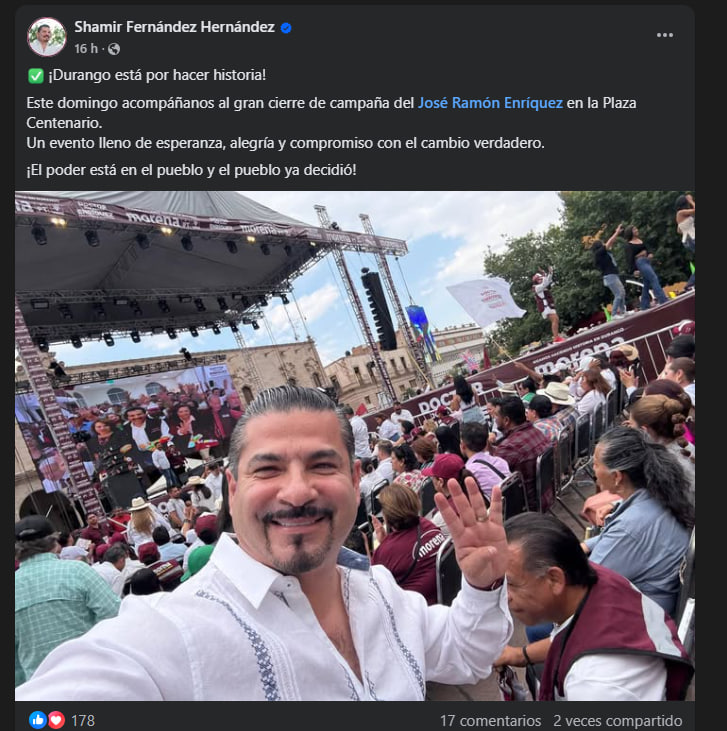Open the post's 16 h timestamp

(86, 49)
